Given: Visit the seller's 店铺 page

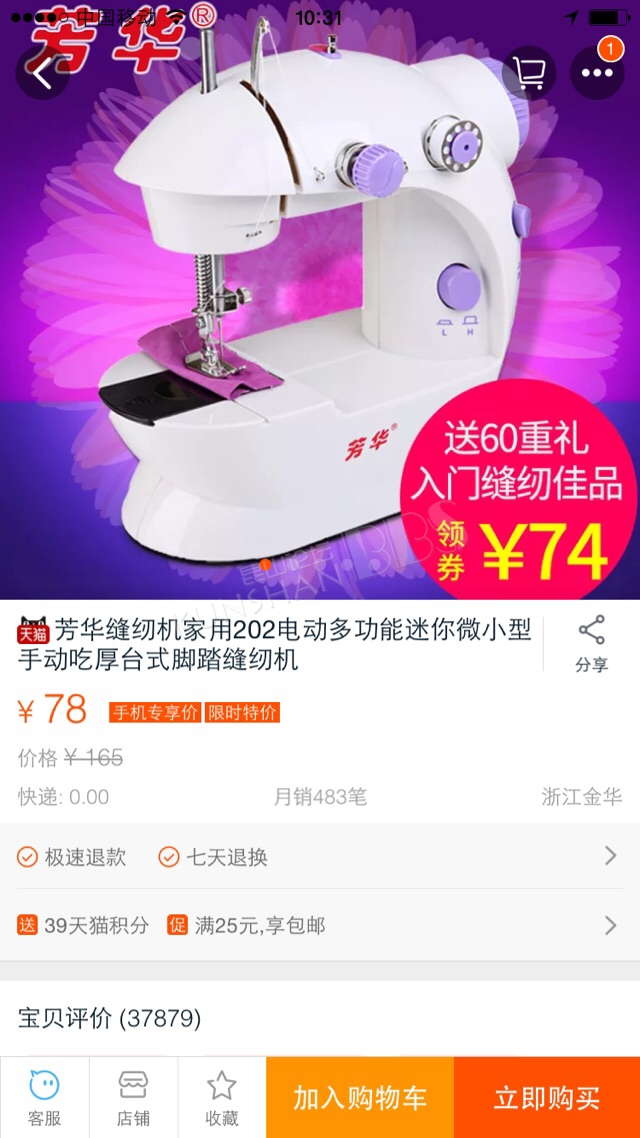Looking at the screenshot, I should coord(134,1097).
